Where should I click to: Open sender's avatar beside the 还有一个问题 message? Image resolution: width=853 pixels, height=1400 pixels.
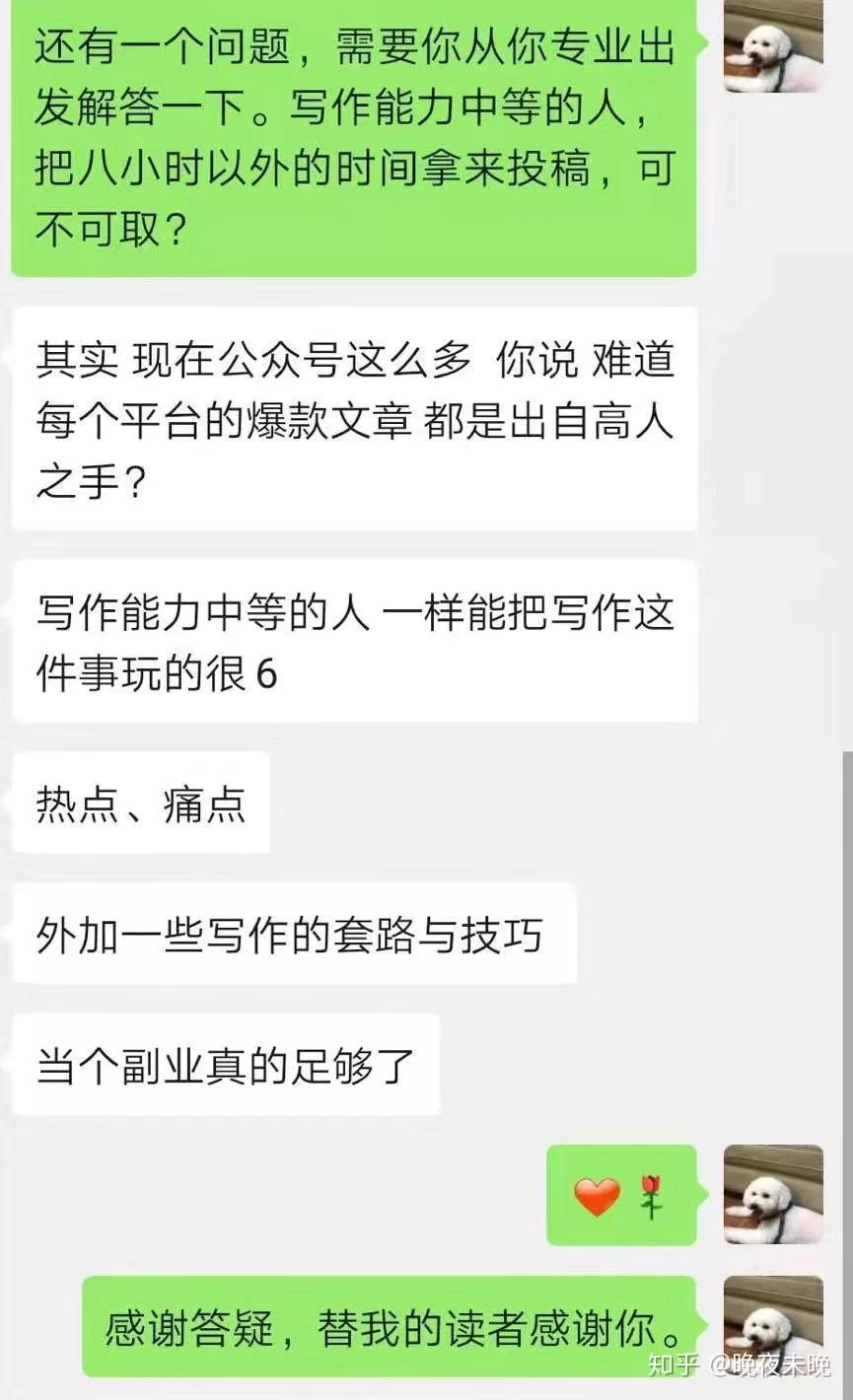[x=773, y=46]
